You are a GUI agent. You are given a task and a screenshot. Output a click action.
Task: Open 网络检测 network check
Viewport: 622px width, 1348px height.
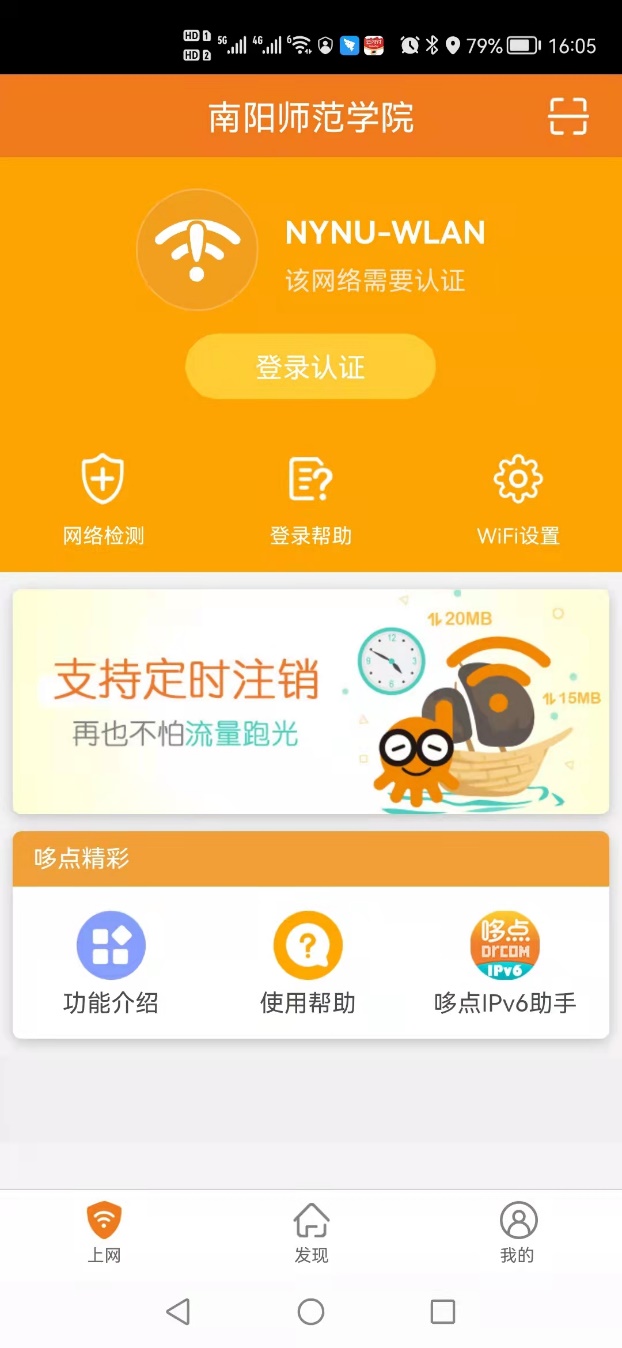click(x=103, y=500)
